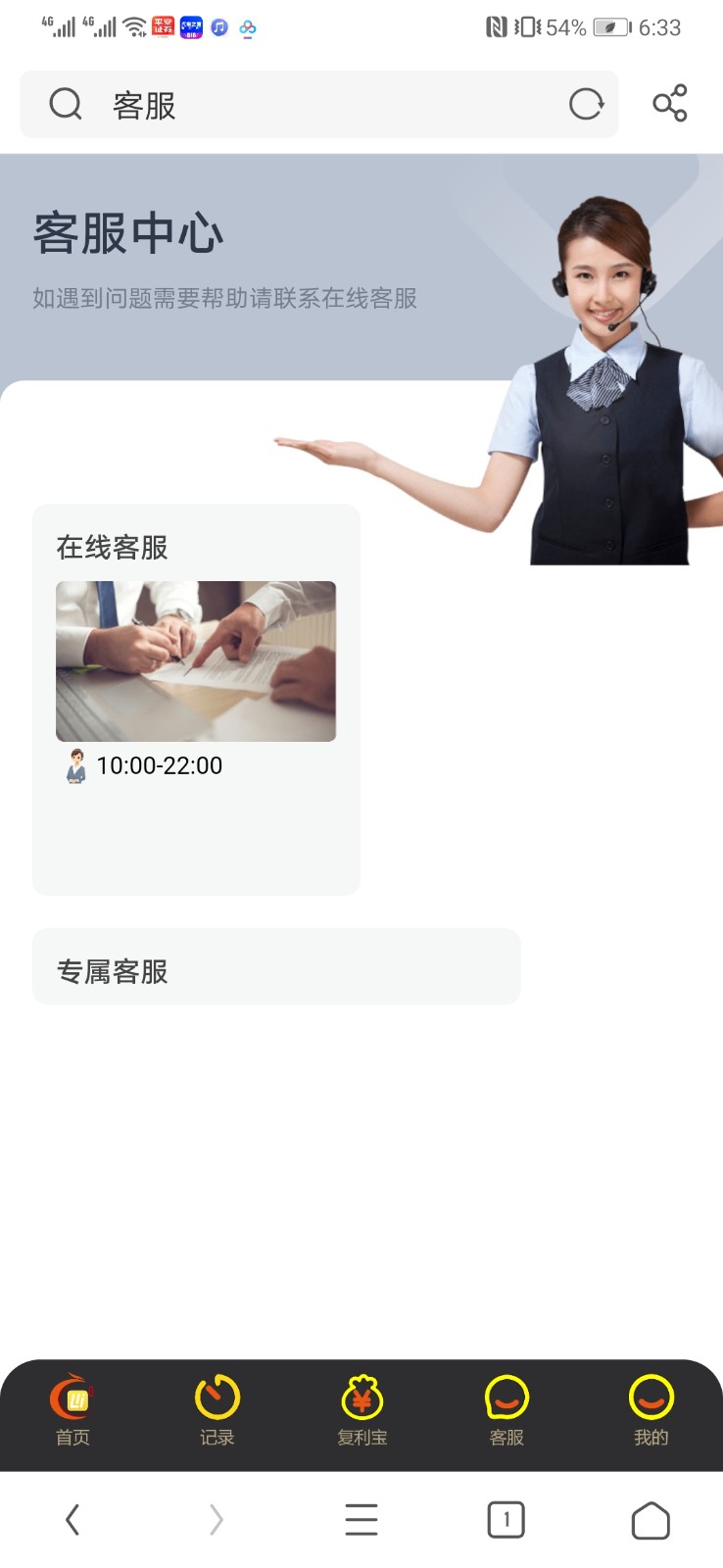Open the browser menu
Viewport: 723px width, 1568px height.
click(361, 1520)
